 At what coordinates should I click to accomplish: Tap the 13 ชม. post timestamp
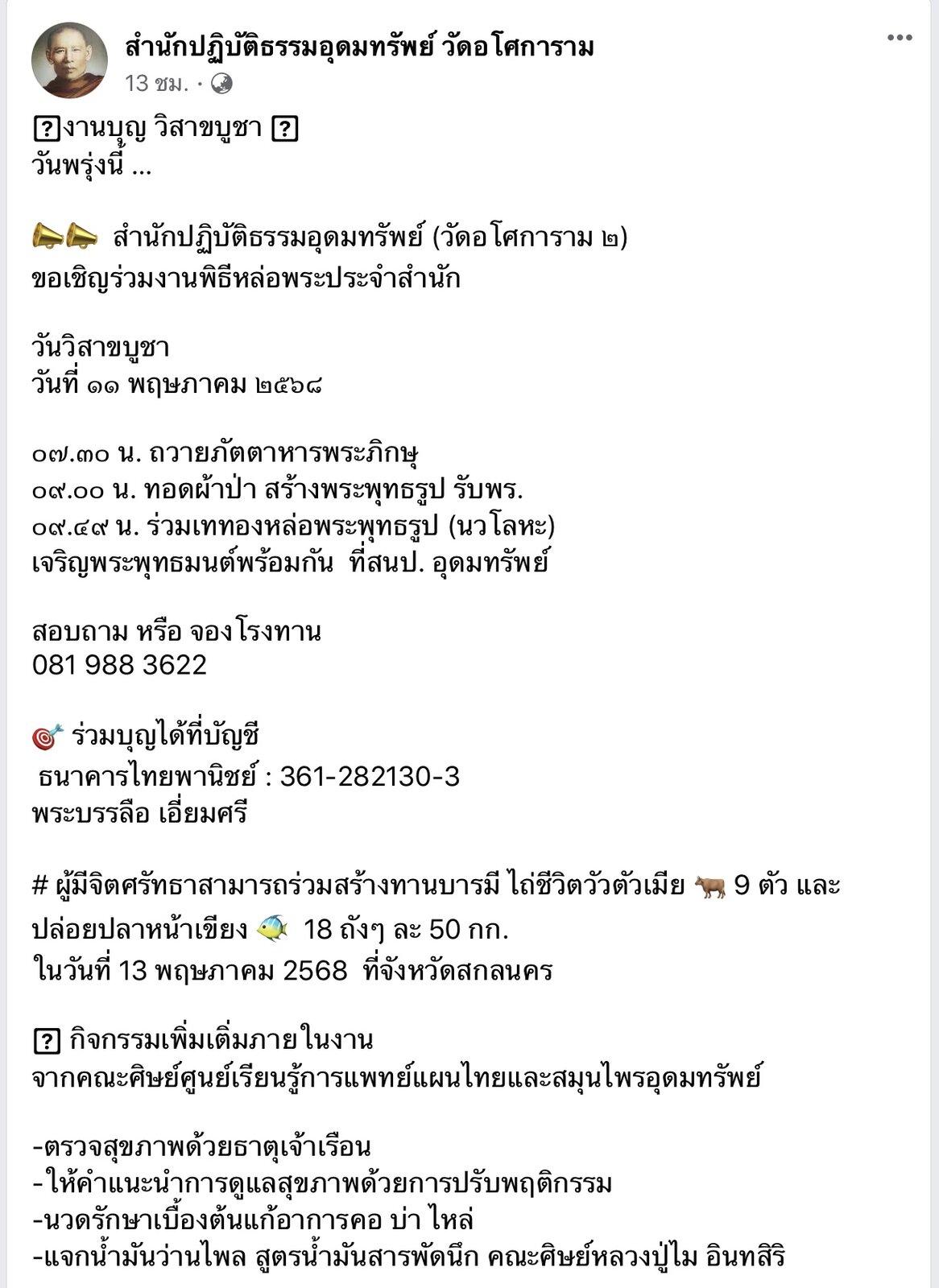[x=156, y=83]
